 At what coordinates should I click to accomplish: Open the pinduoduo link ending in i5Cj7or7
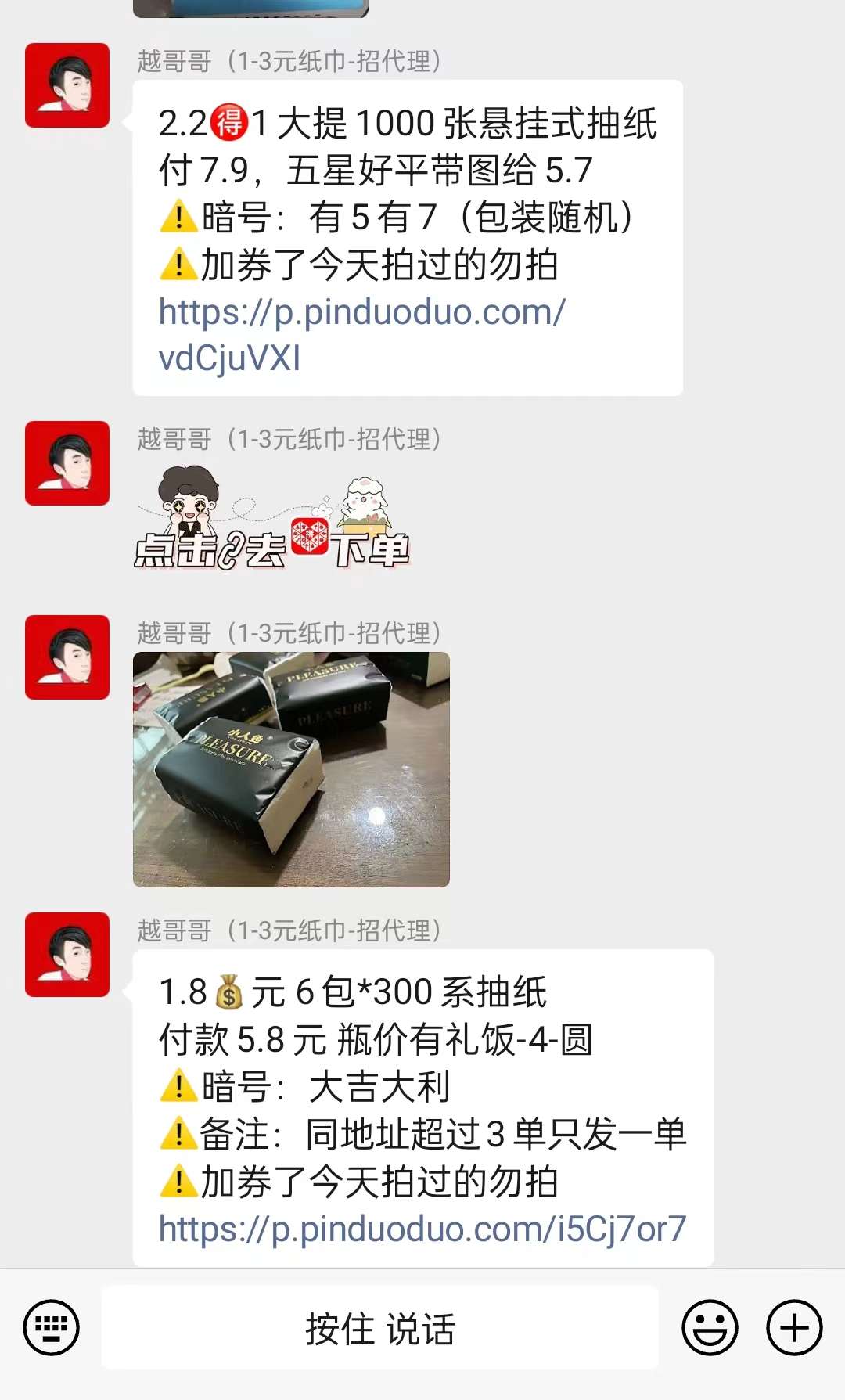422,1229
